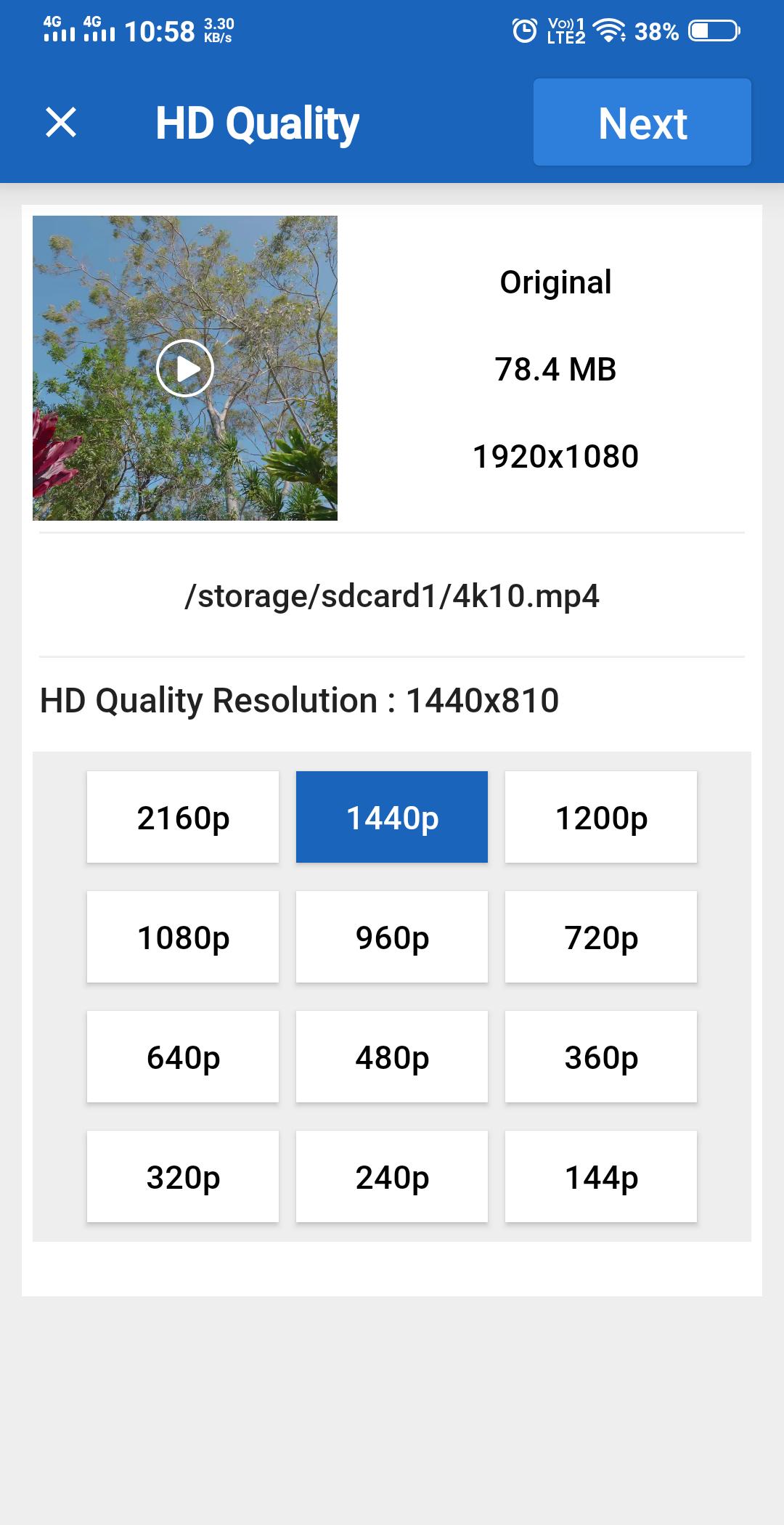Close the HD Quality screen

point(61,122)
